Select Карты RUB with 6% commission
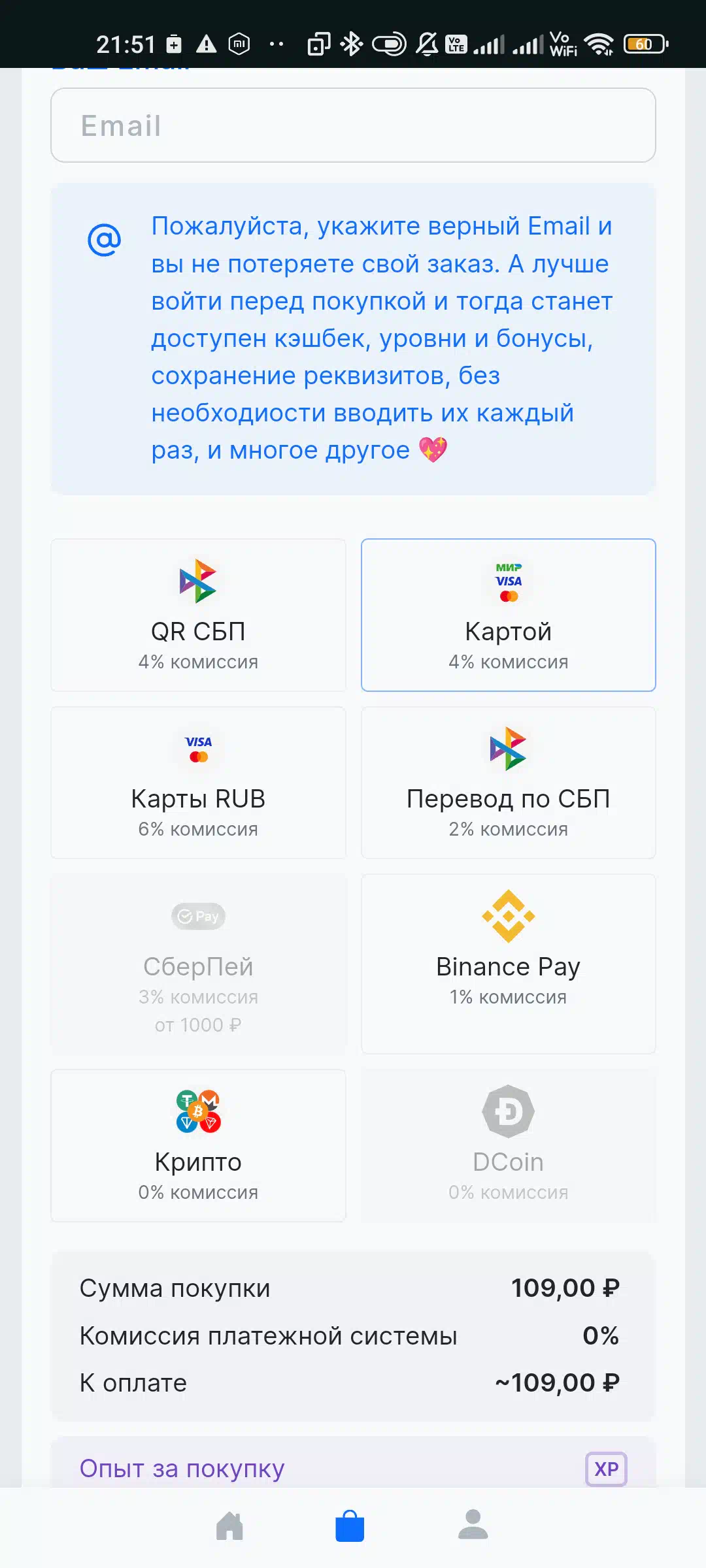Viewport: 706px width, 1568px height. (198, 783)
